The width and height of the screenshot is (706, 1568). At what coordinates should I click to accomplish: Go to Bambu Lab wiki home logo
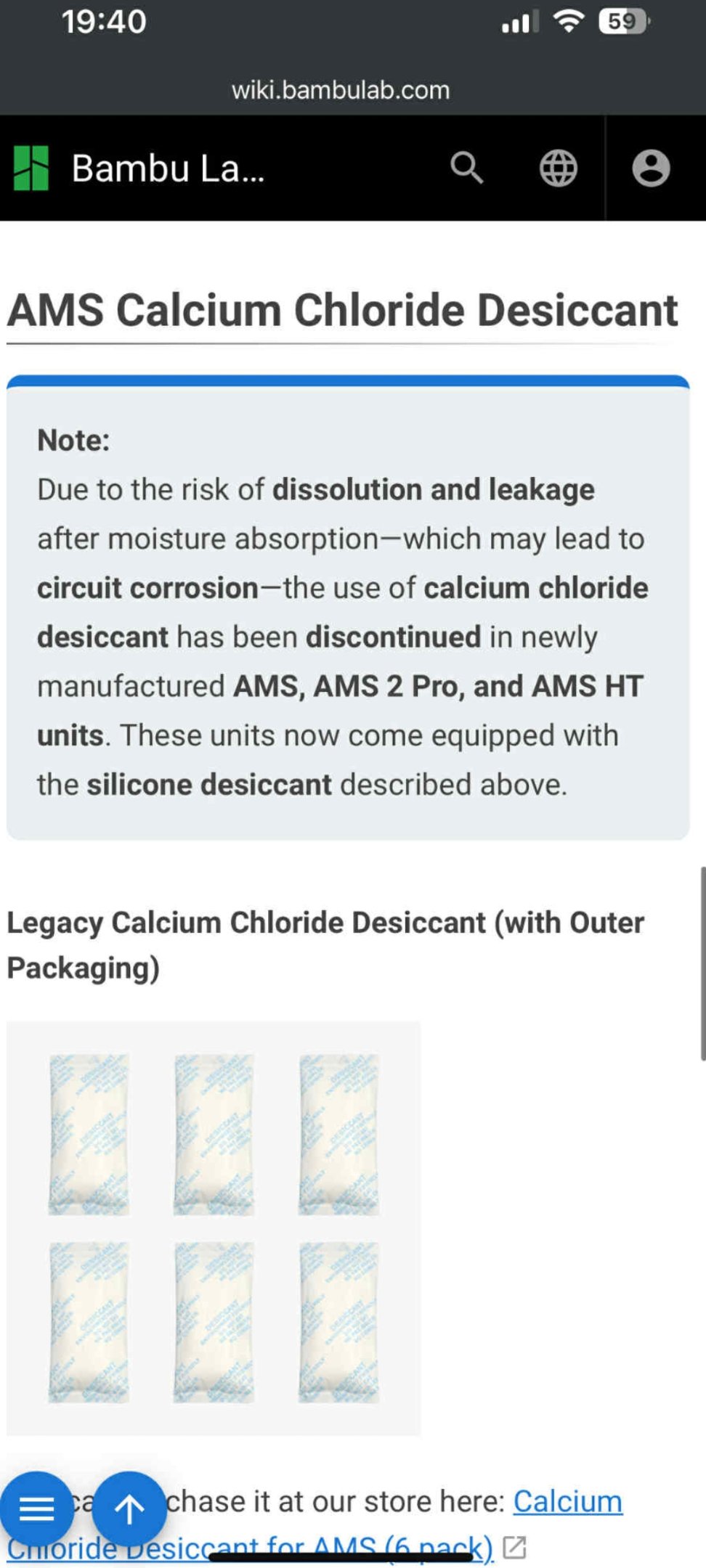[32, 168]
